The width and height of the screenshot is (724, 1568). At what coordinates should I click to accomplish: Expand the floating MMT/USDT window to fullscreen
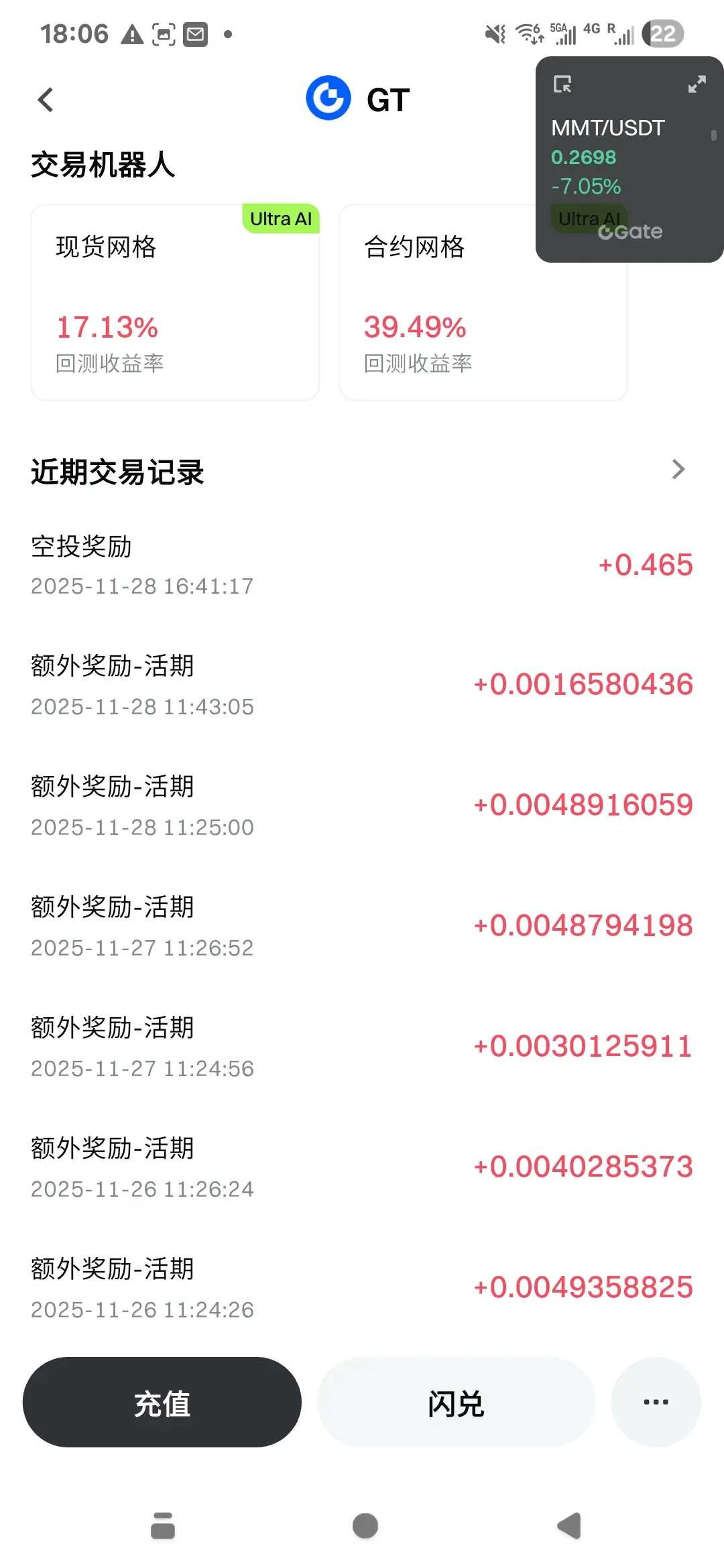coord(697,84)
